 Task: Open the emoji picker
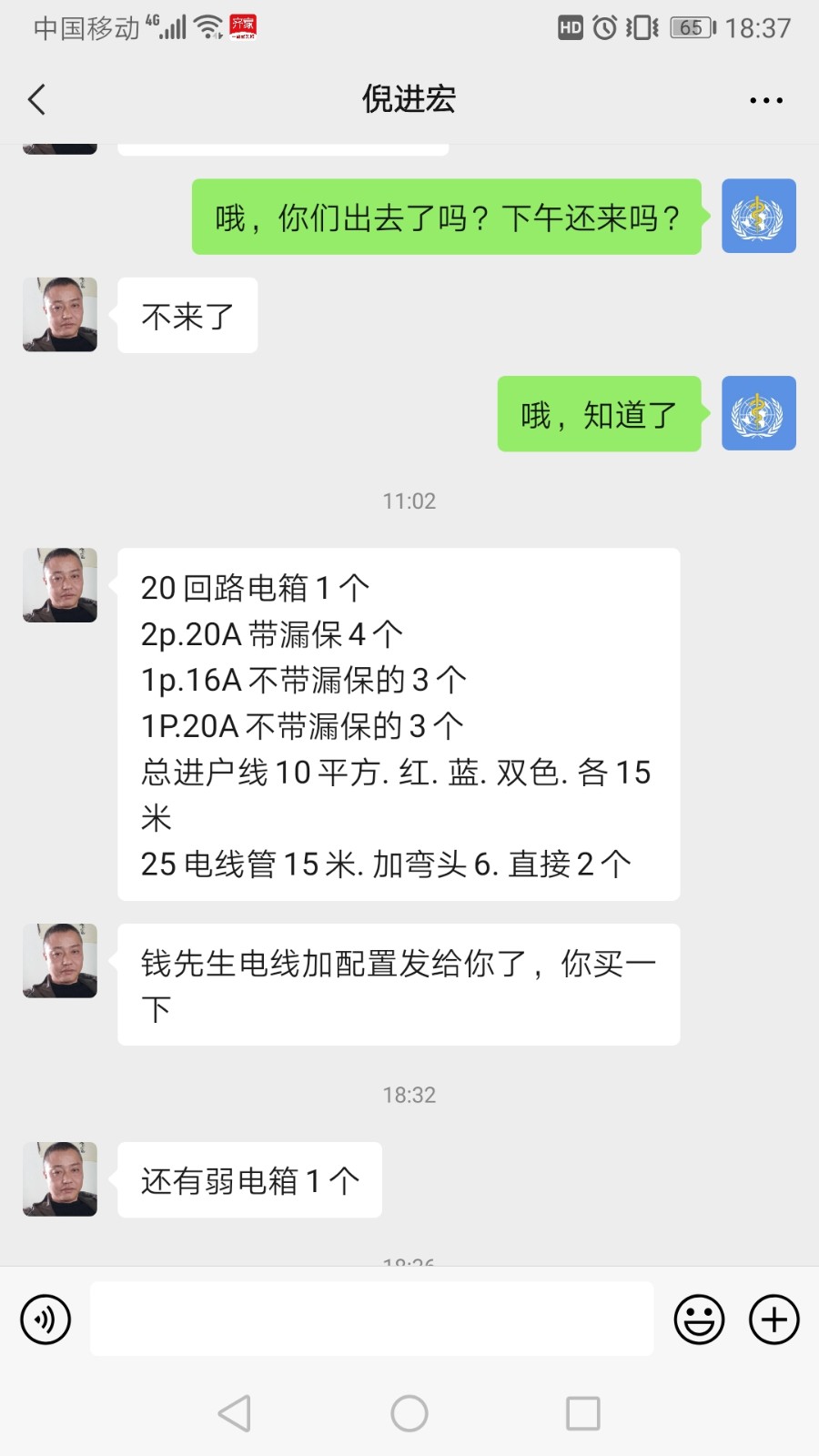click(699, 1319)
